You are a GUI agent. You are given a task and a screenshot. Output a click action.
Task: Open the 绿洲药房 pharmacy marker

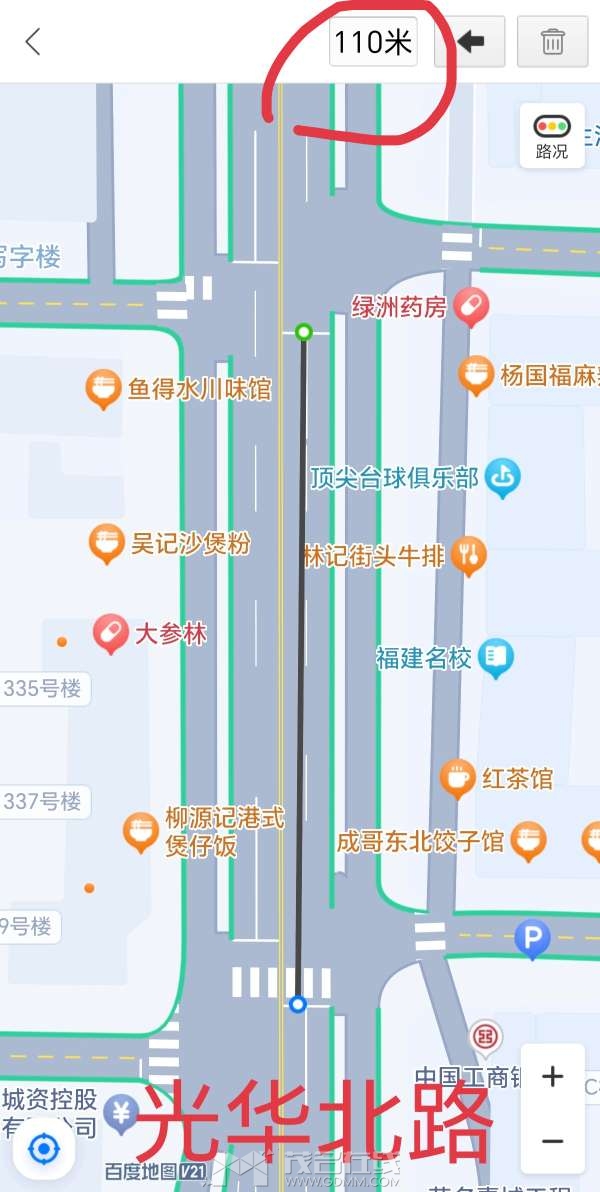coord(471,306)
